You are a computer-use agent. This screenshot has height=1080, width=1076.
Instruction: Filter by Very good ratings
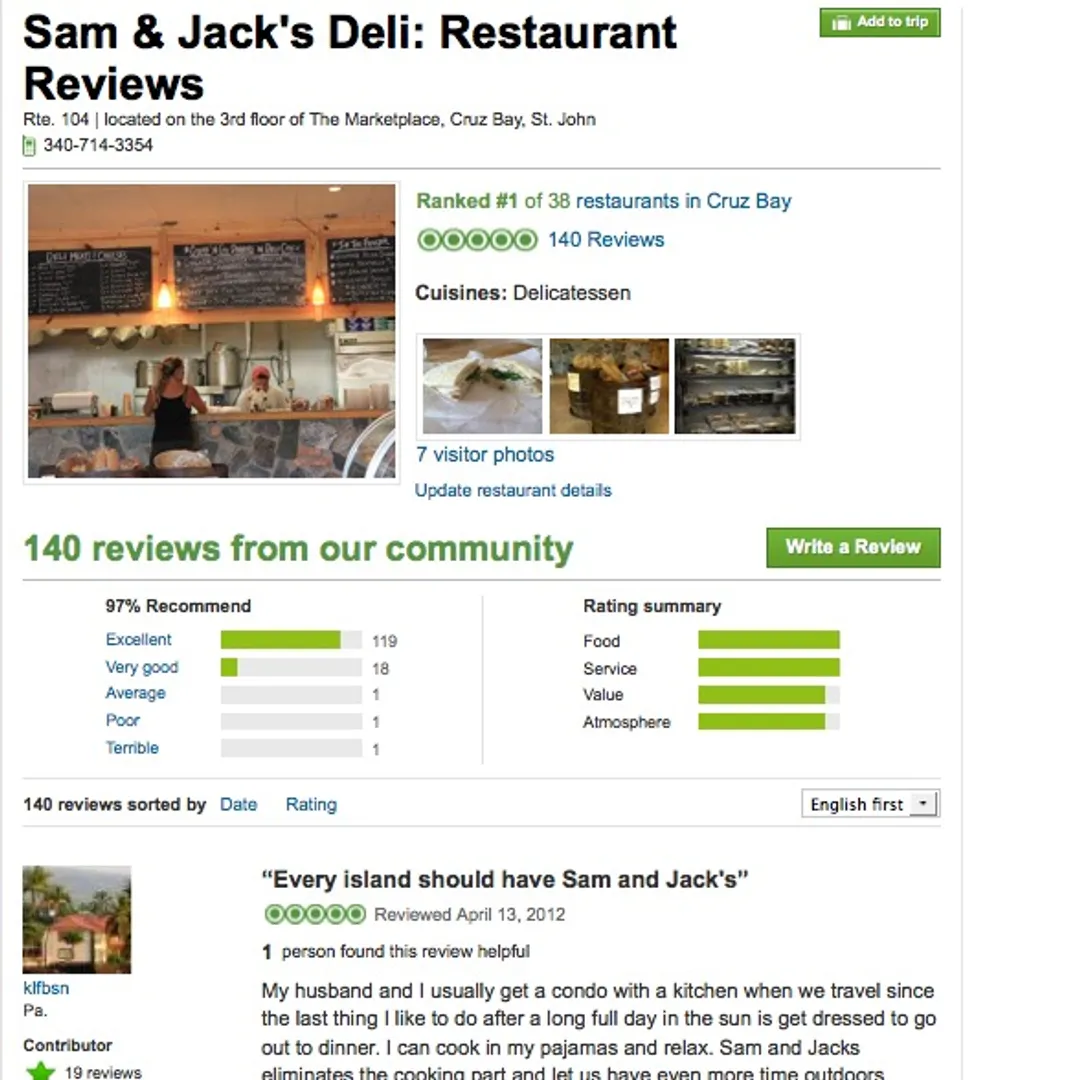click(x=142, y=667)
